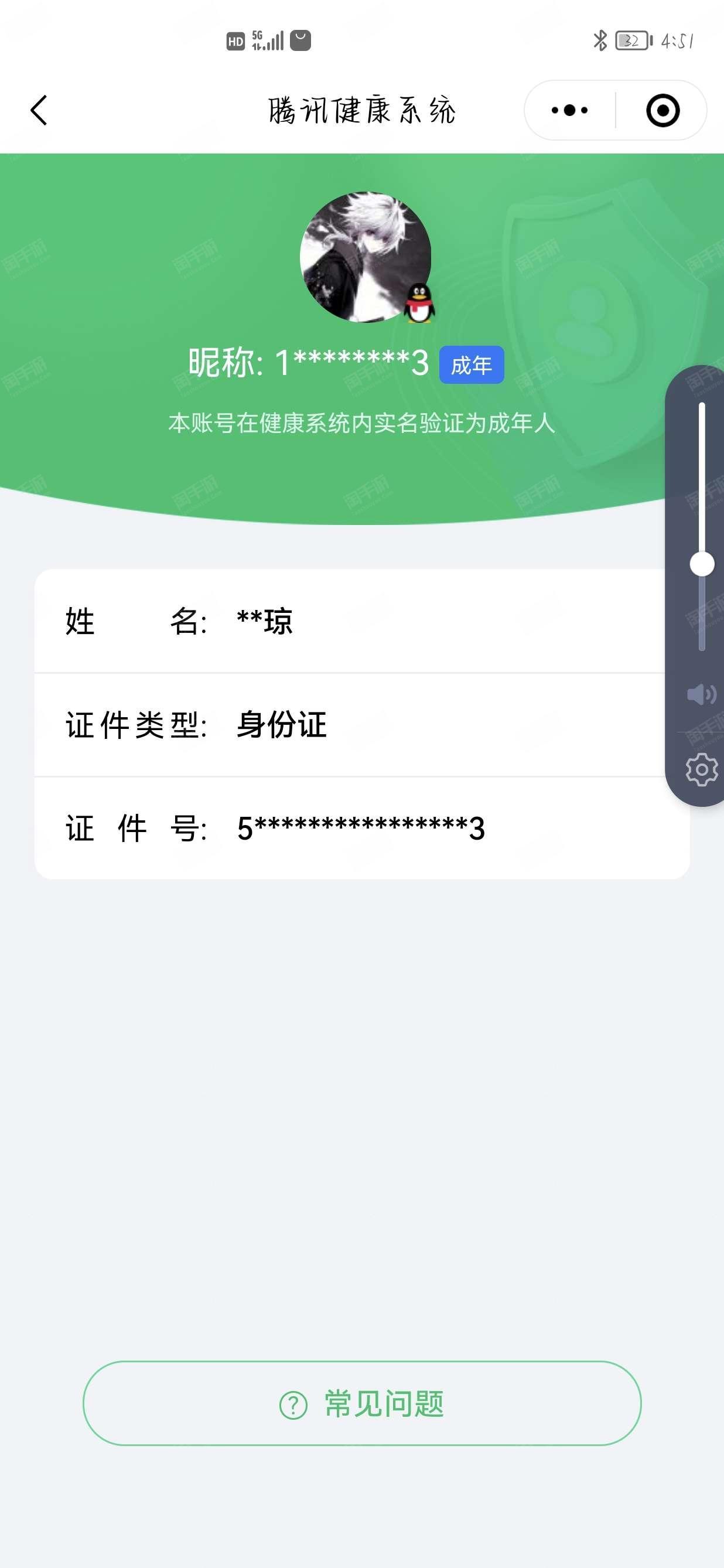724x1568 pixels.
Task: Open sound settings via gear icon
Action: [702, 769]
